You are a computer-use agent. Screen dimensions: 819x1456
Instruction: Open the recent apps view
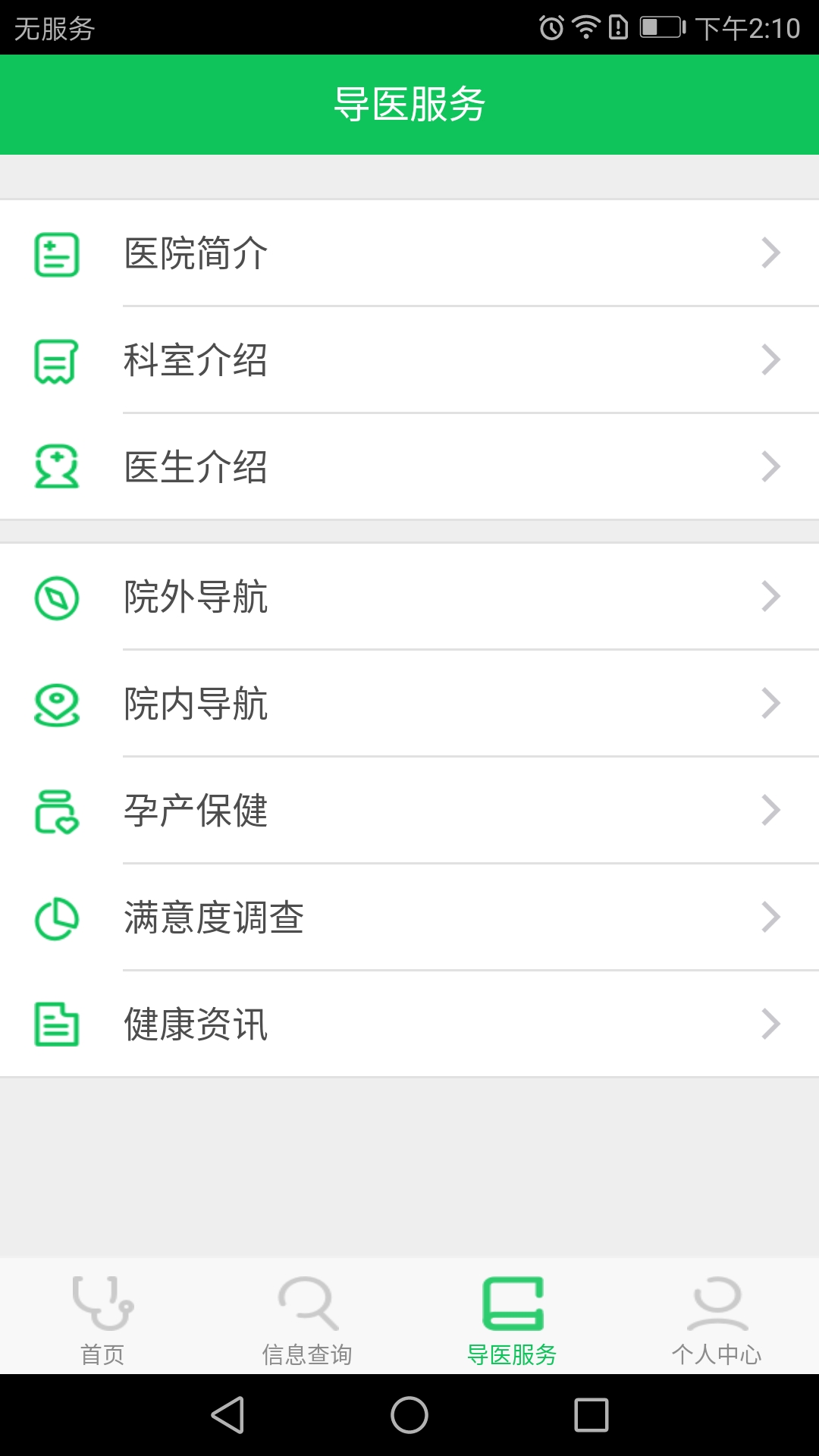(x=591, y=1415)
